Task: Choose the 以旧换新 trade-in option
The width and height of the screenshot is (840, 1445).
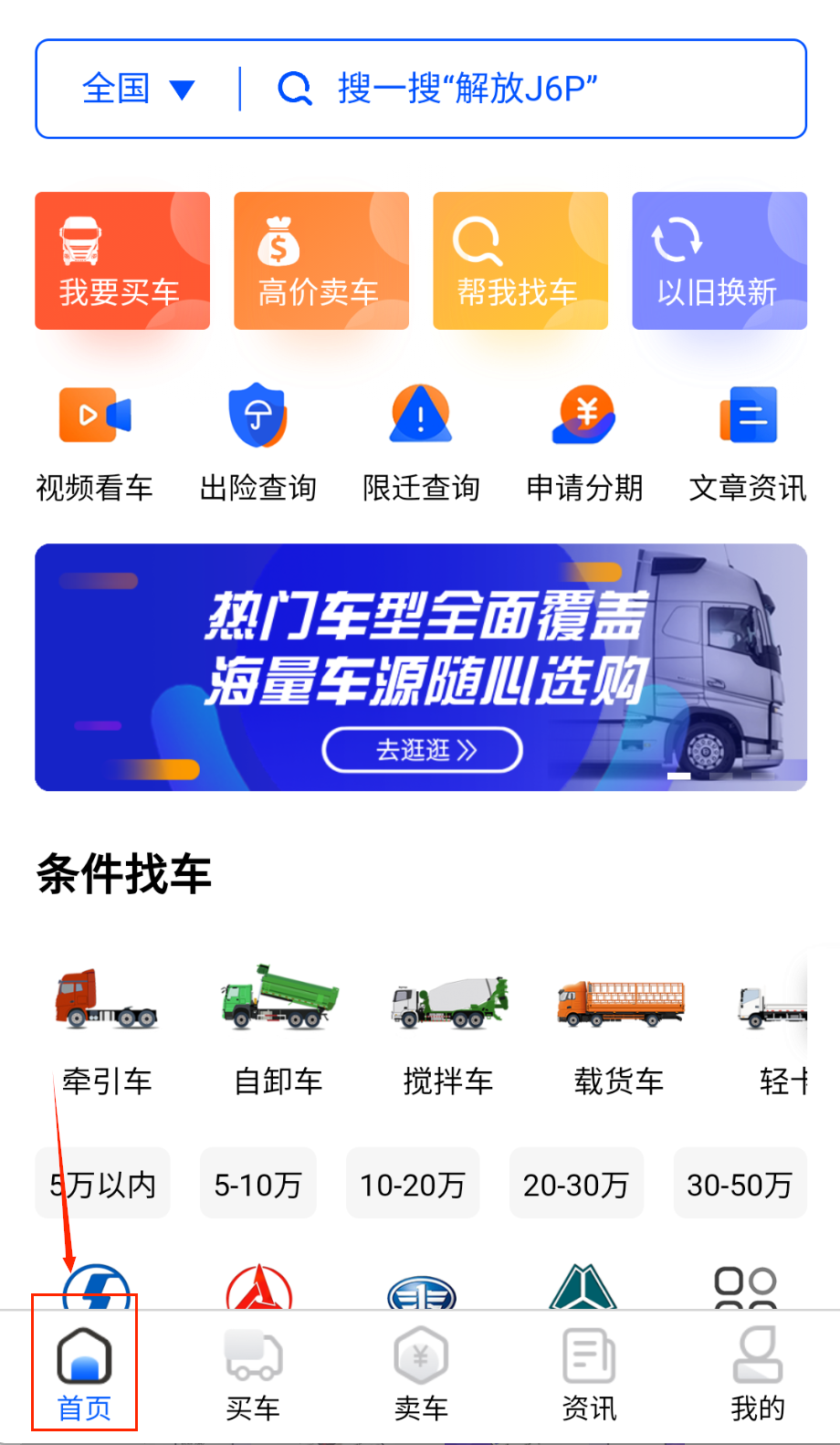Action: (x=719, y=260)
